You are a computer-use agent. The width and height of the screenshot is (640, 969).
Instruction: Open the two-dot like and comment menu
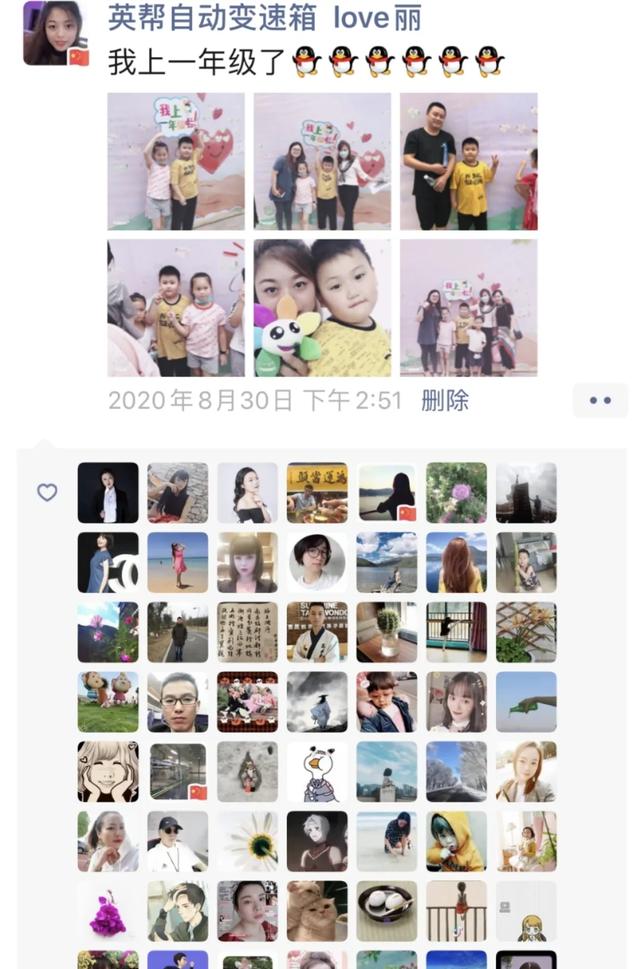[x=600, y=400]
